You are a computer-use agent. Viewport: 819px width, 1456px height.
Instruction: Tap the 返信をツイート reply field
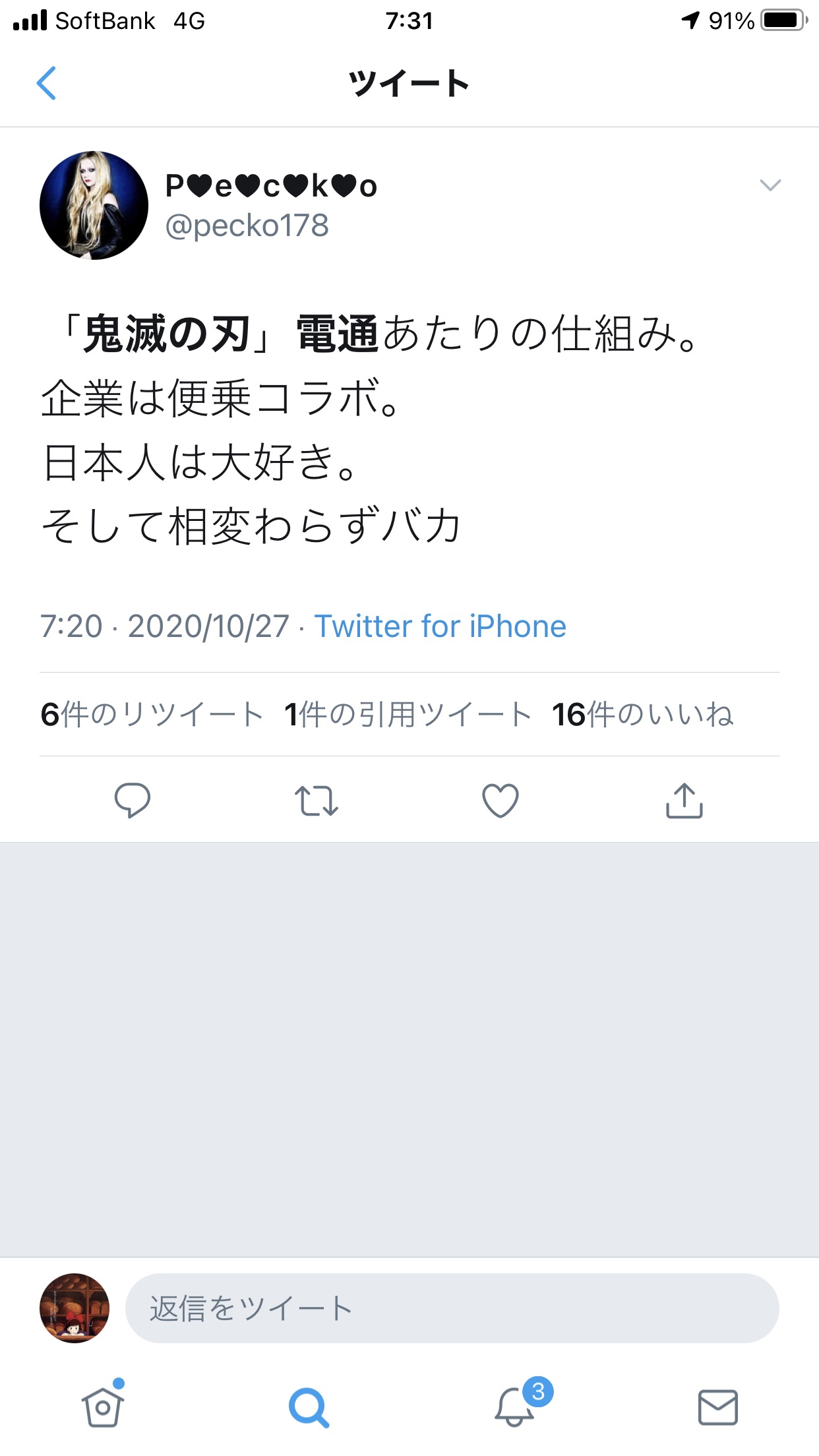point(452,1308)
